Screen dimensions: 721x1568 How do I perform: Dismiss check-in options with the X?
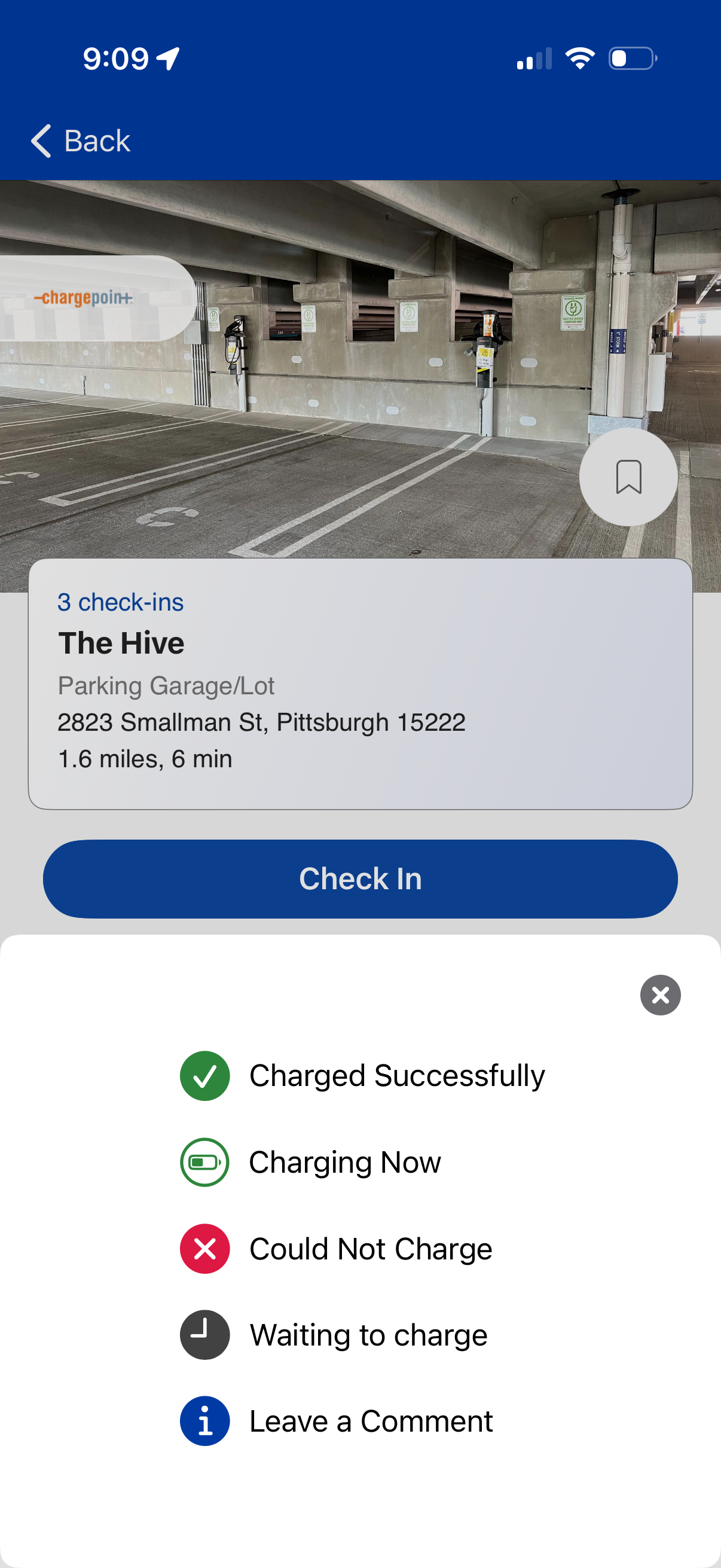pos(660,995)
